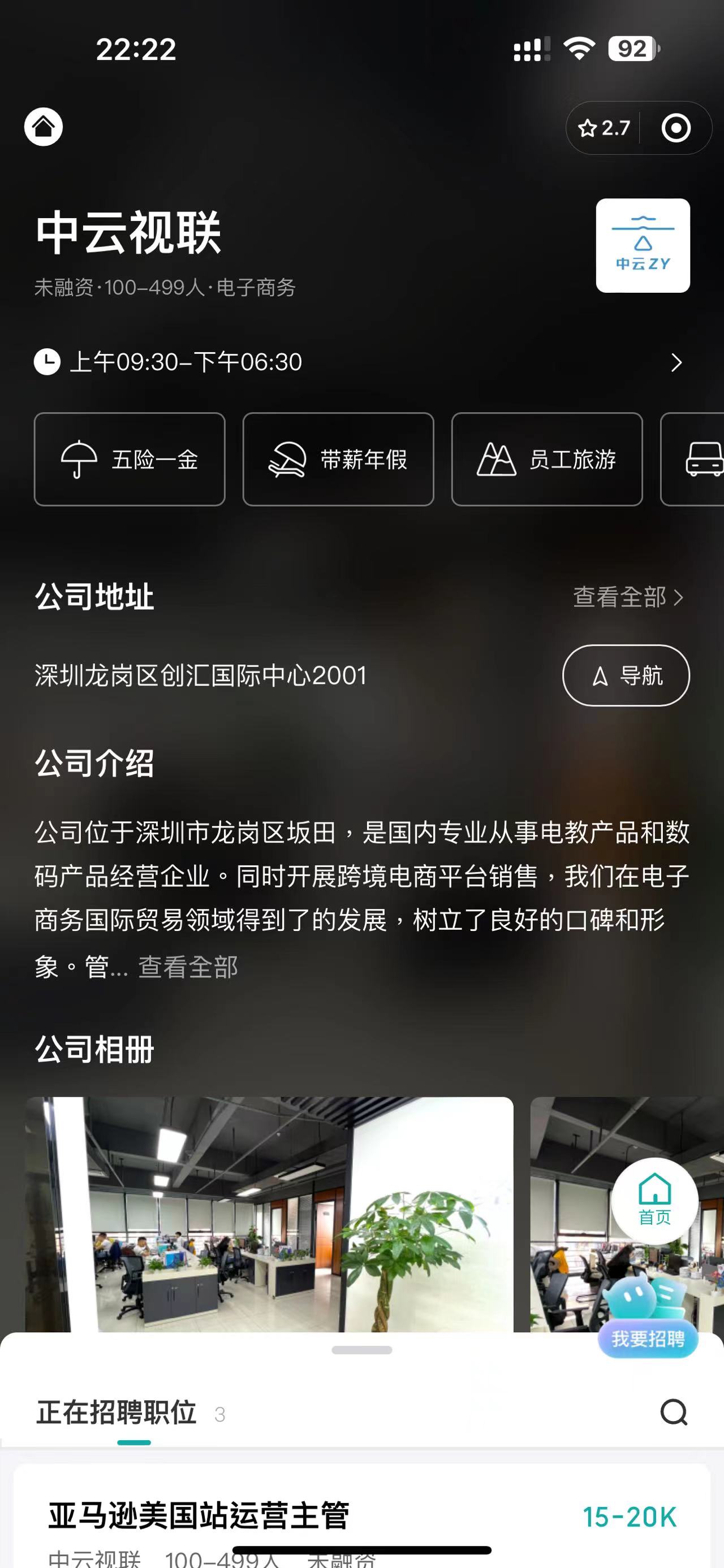The width and height of the screenshot is (724, 1568).
Task: Select the 五险一金 benefit chip
Action: point(130,460)
